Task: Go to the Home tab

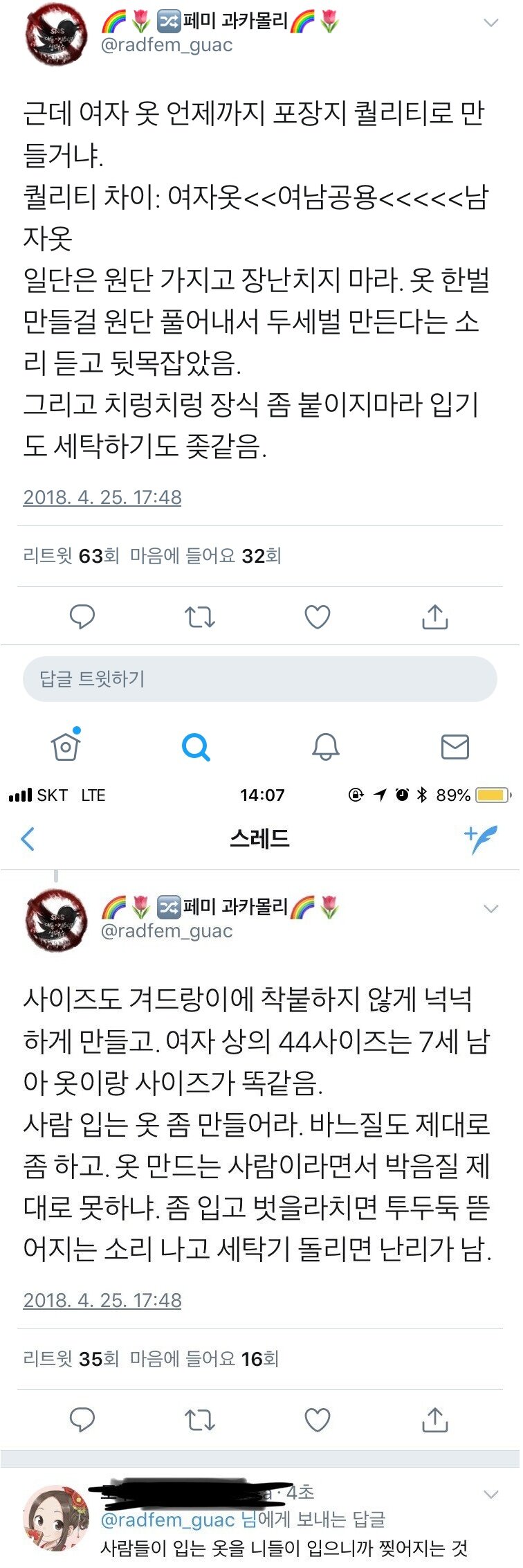Action: pyautogui.click(x=66, y=746)
